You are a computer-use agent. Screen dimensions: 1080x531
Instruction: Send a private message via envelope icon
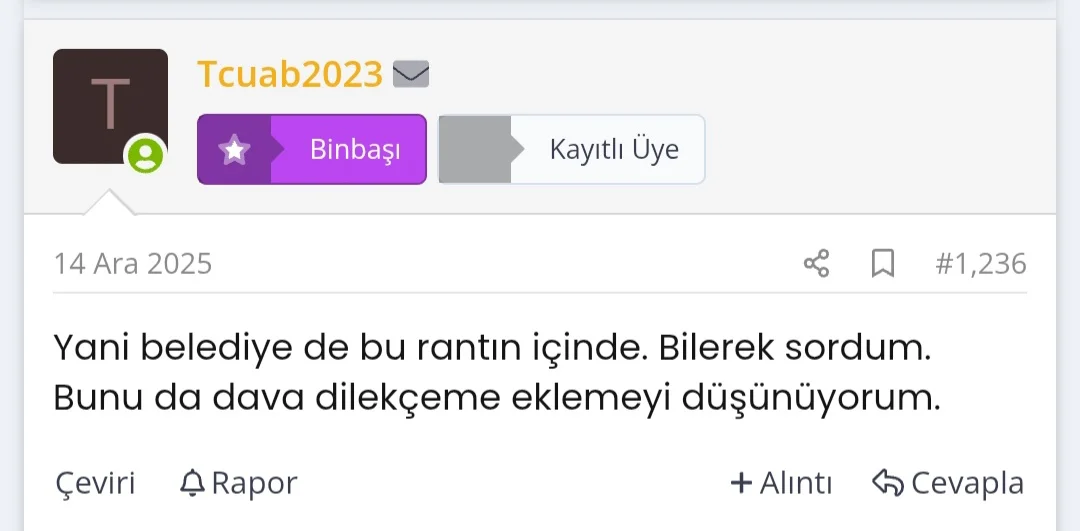click(411, 74)
